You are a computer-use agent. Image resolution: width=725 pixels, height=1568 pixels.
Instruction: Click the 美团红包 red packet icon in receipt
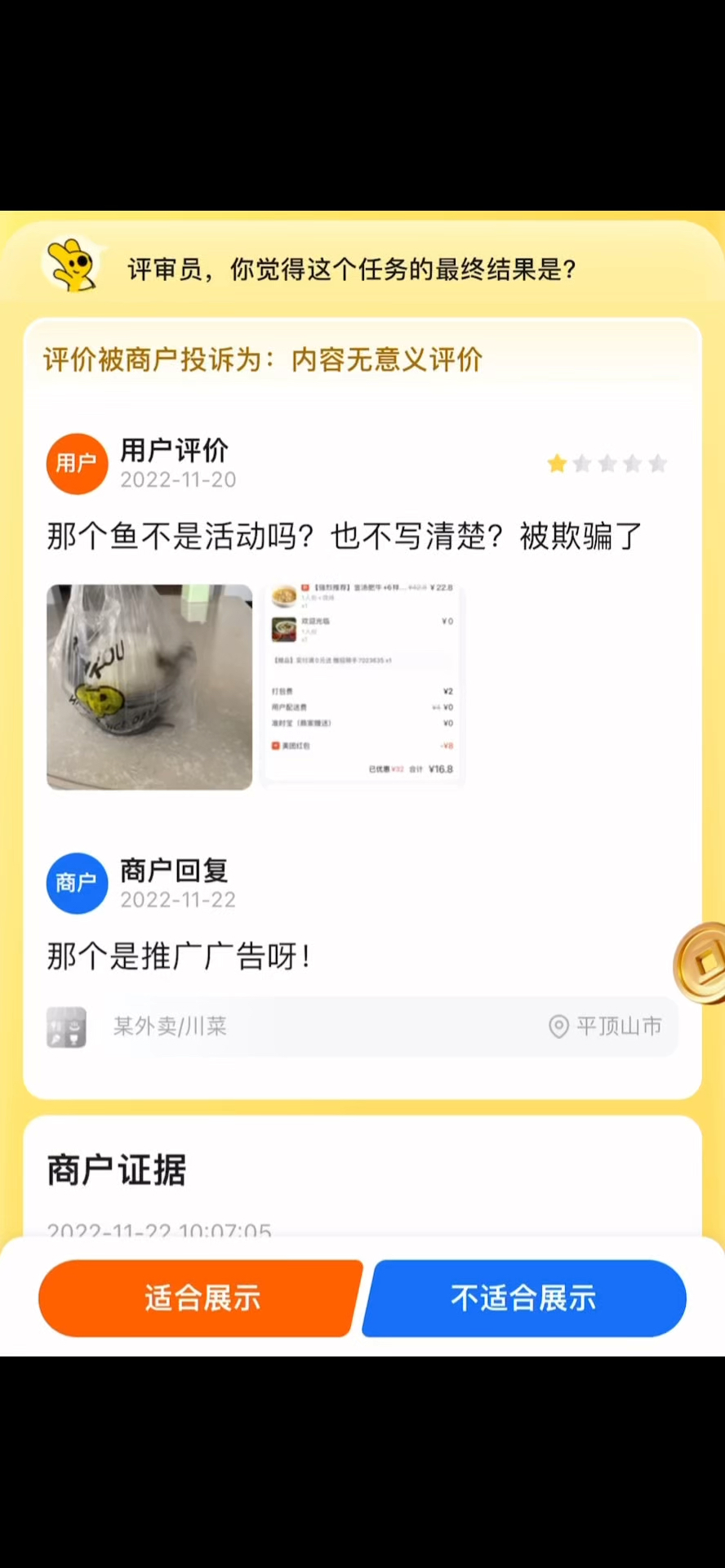tap(278, 746)
